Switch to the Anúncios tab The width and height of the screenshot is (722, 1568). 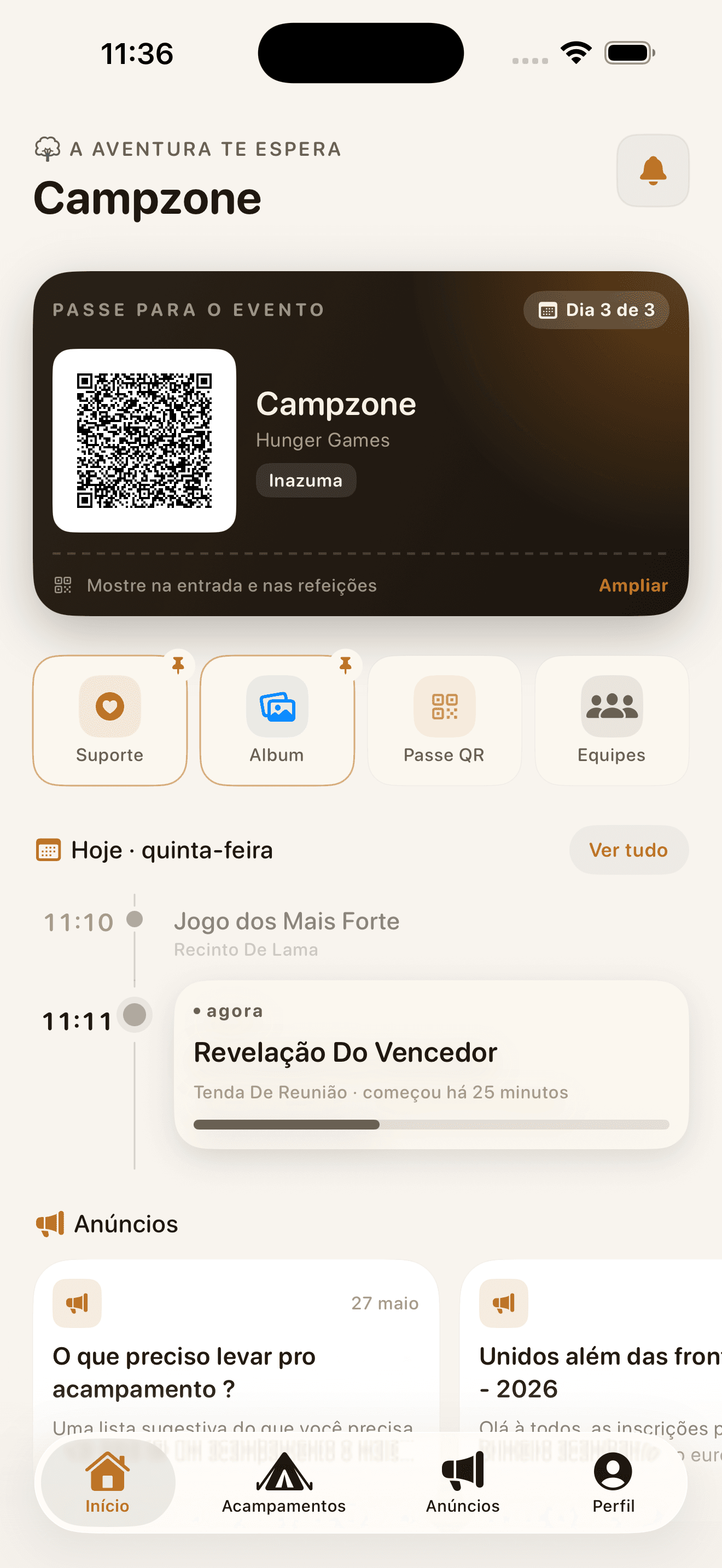463,1483
